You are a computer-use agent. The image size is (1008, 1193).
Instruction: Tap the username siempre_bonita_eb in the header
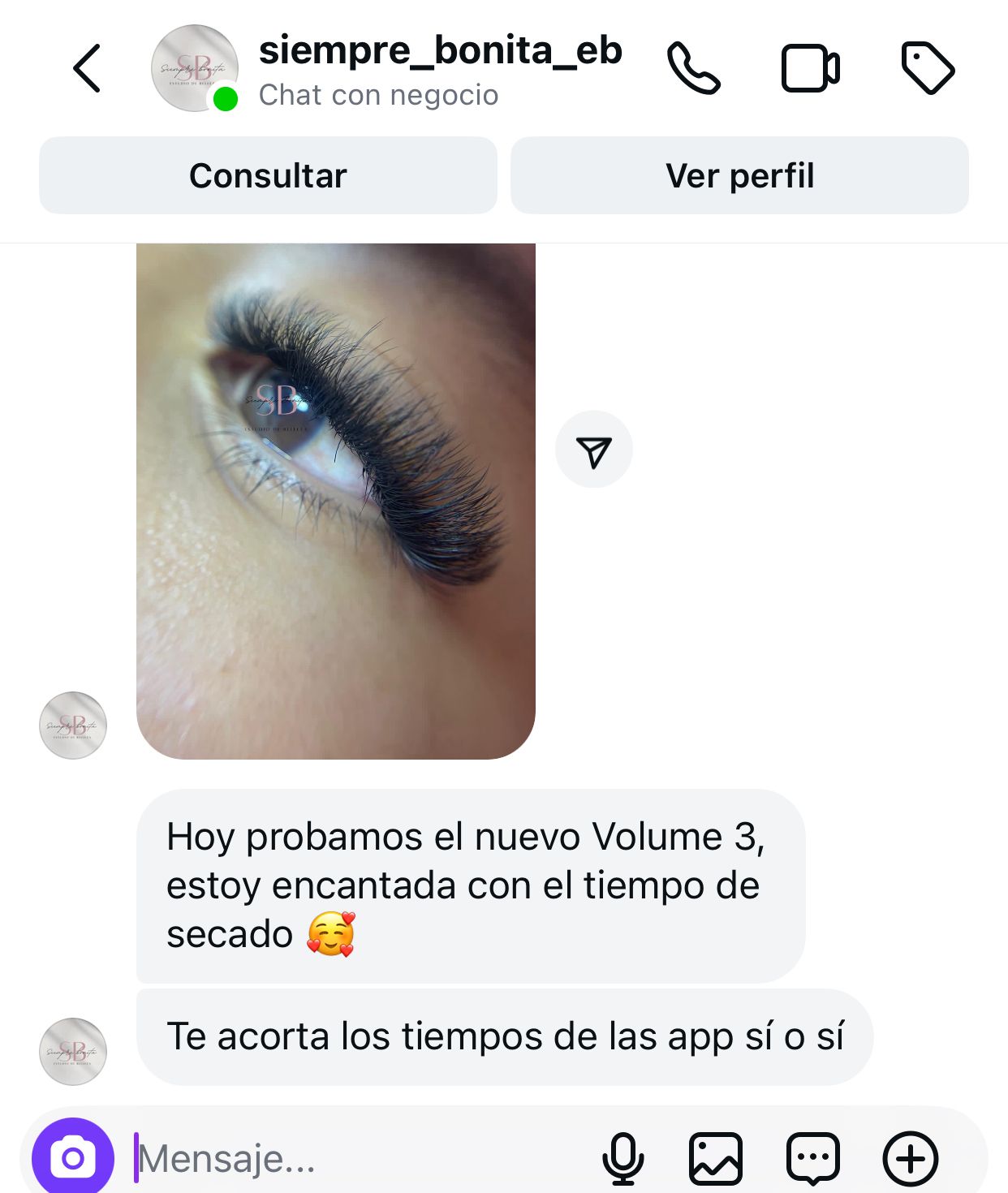(441, 50)
